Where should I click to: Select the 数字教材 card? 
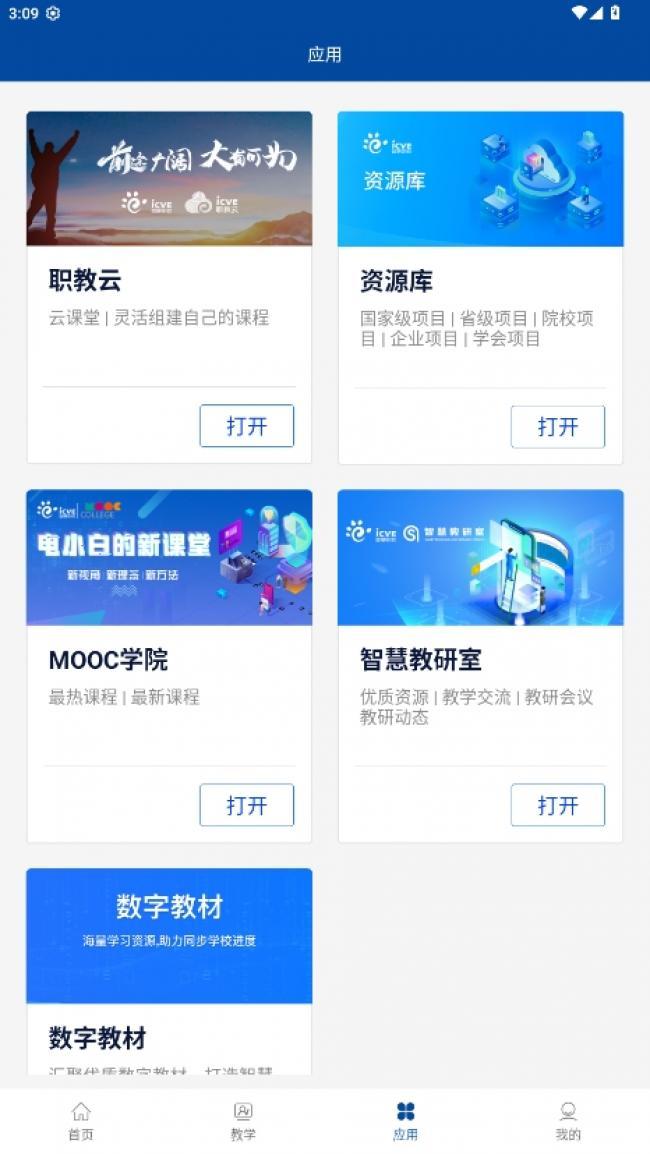169,970
